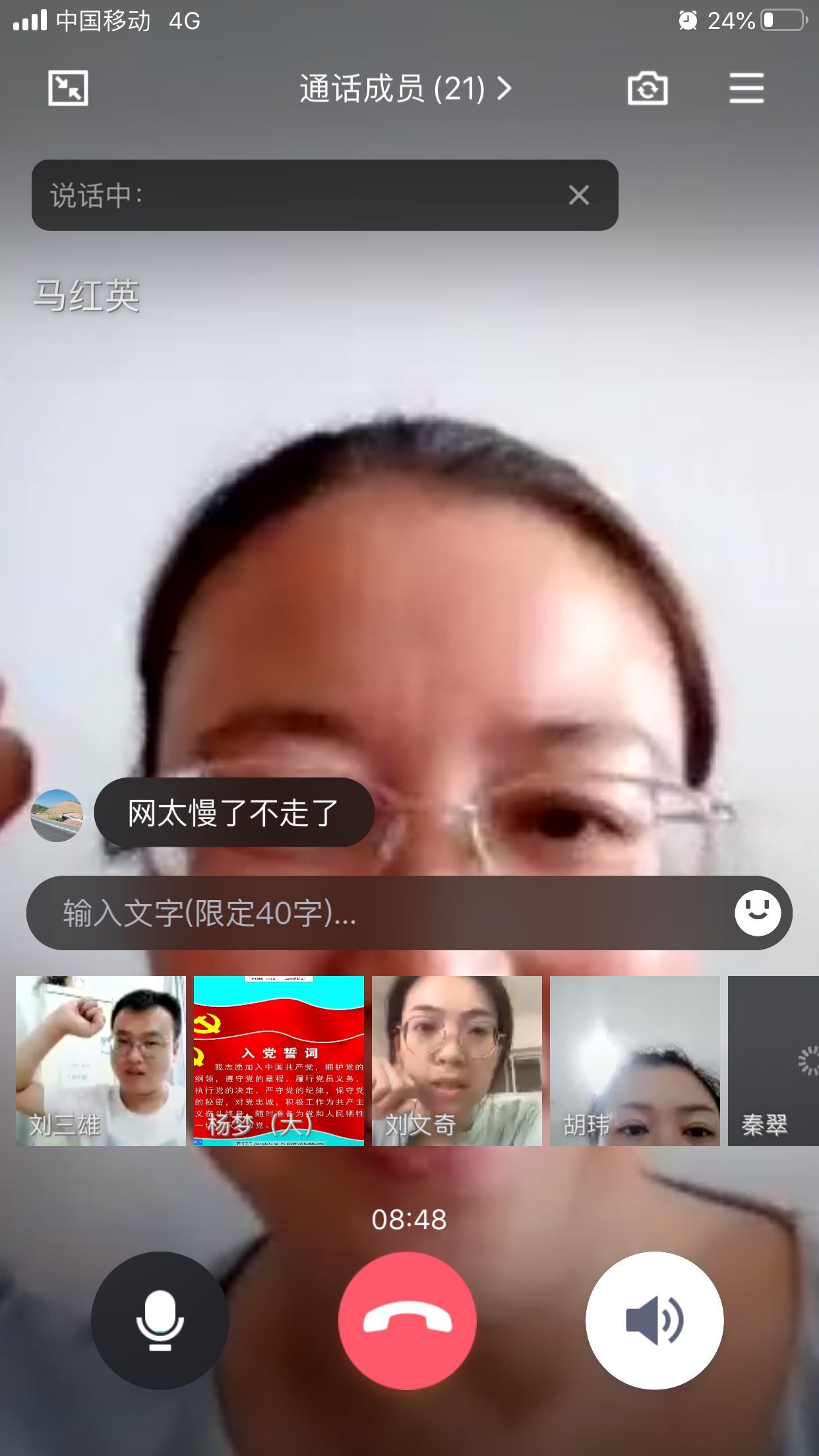Dismiss the 说话中 speaking banner

click(578, 195)
